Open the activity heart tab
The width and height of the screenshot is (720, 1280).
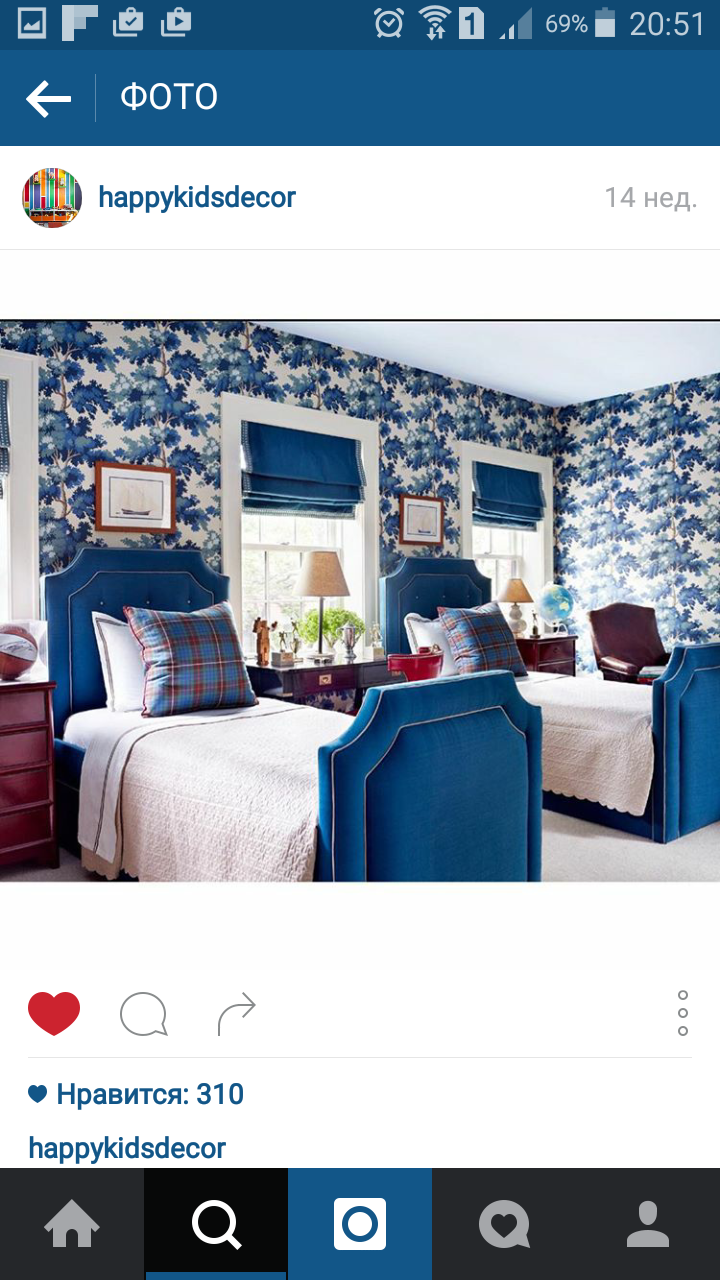(504, 1224)
